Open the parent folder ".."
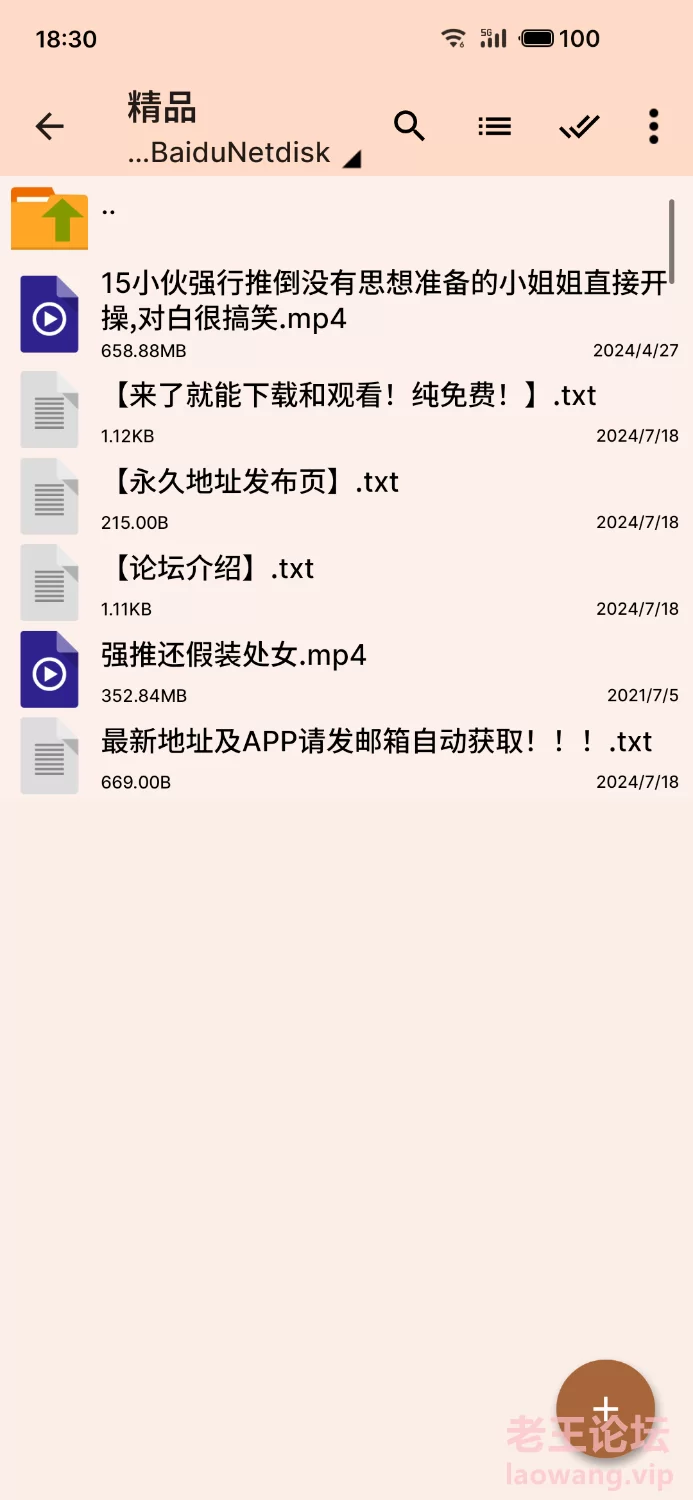Viewport: 693px width, 1500px height. click(346, 217)
